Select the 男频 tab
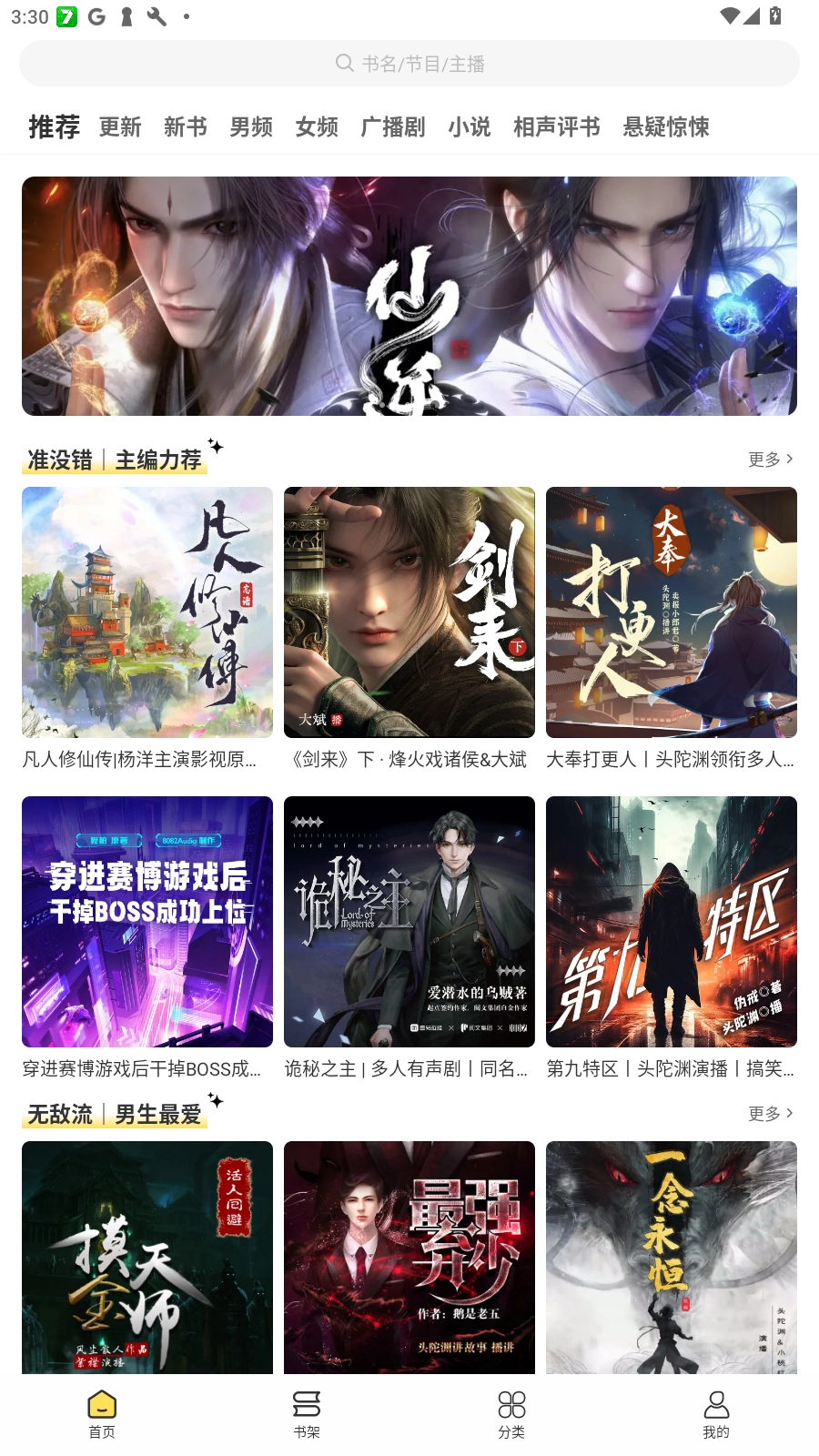The width and height of the screenshot is (819, 1456). [x=251, y=127]
